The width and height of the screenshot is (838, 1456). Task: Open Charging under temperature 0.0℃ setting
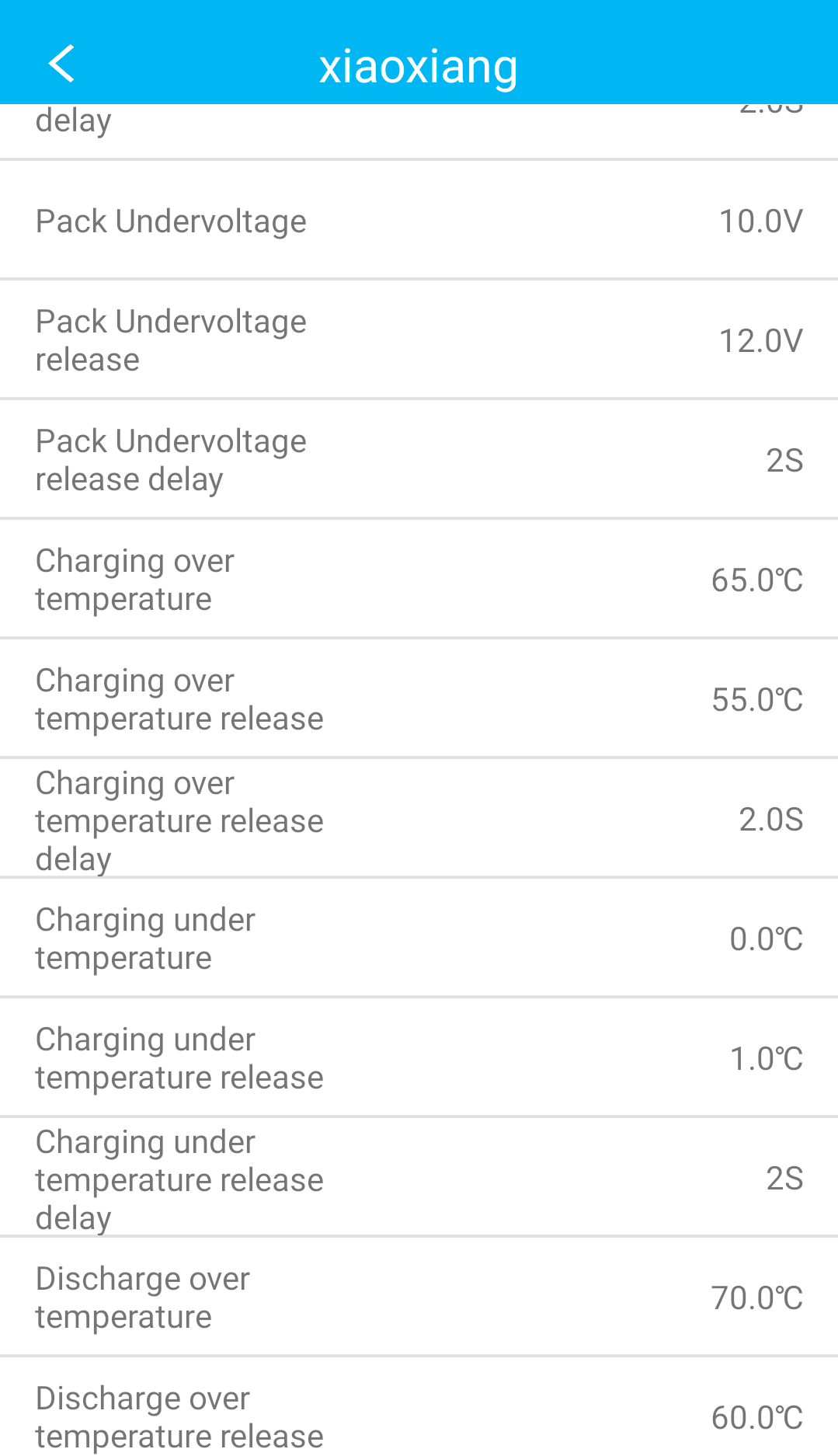[x=419, y=939]
